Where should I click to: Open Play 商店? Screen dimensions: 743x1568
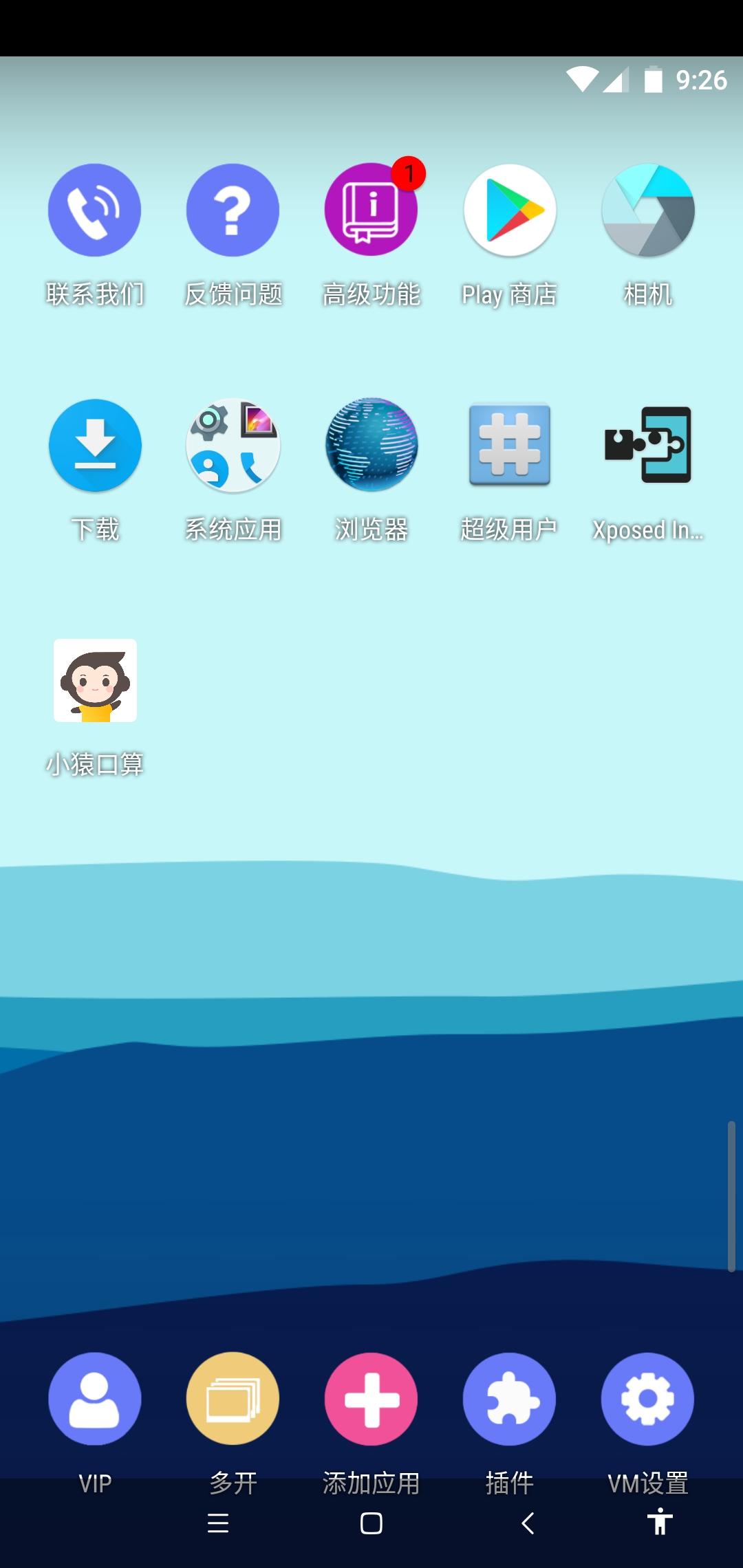[x=510, y=210]
